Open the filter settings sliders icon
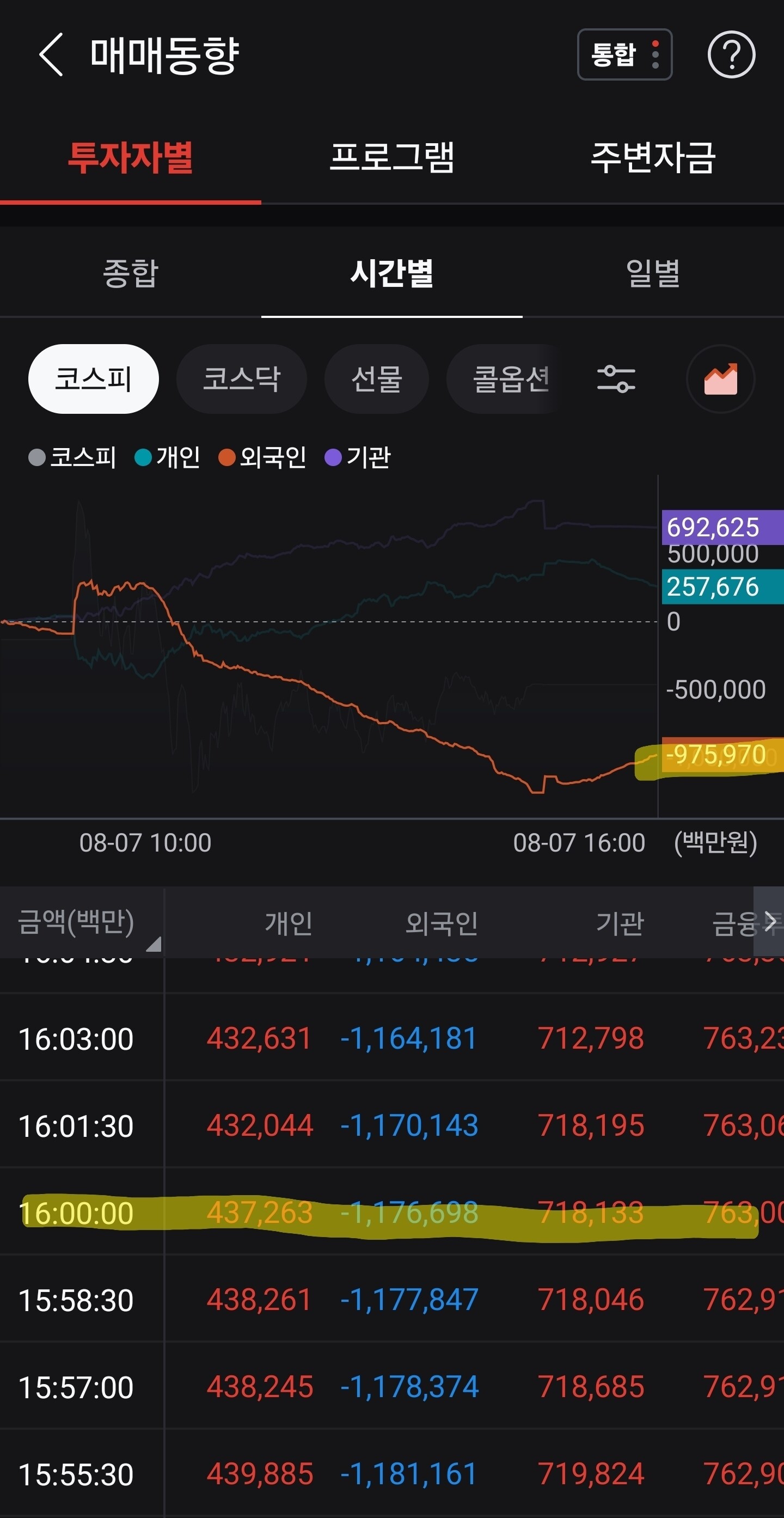 click(x=616, y=379)
